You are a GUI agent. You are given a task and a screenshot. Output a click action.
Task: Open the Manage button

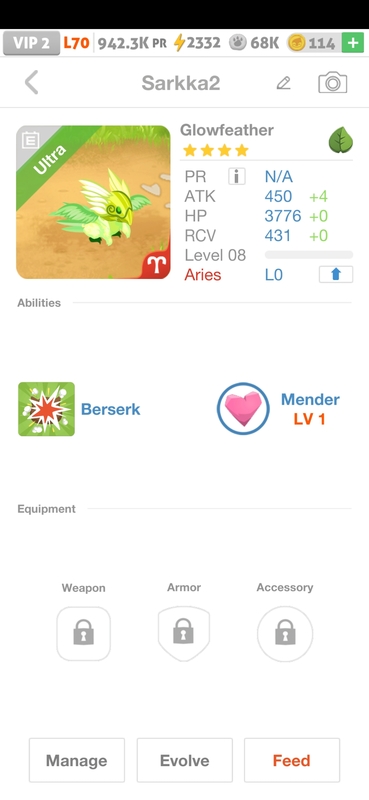[x=77, y=760]
